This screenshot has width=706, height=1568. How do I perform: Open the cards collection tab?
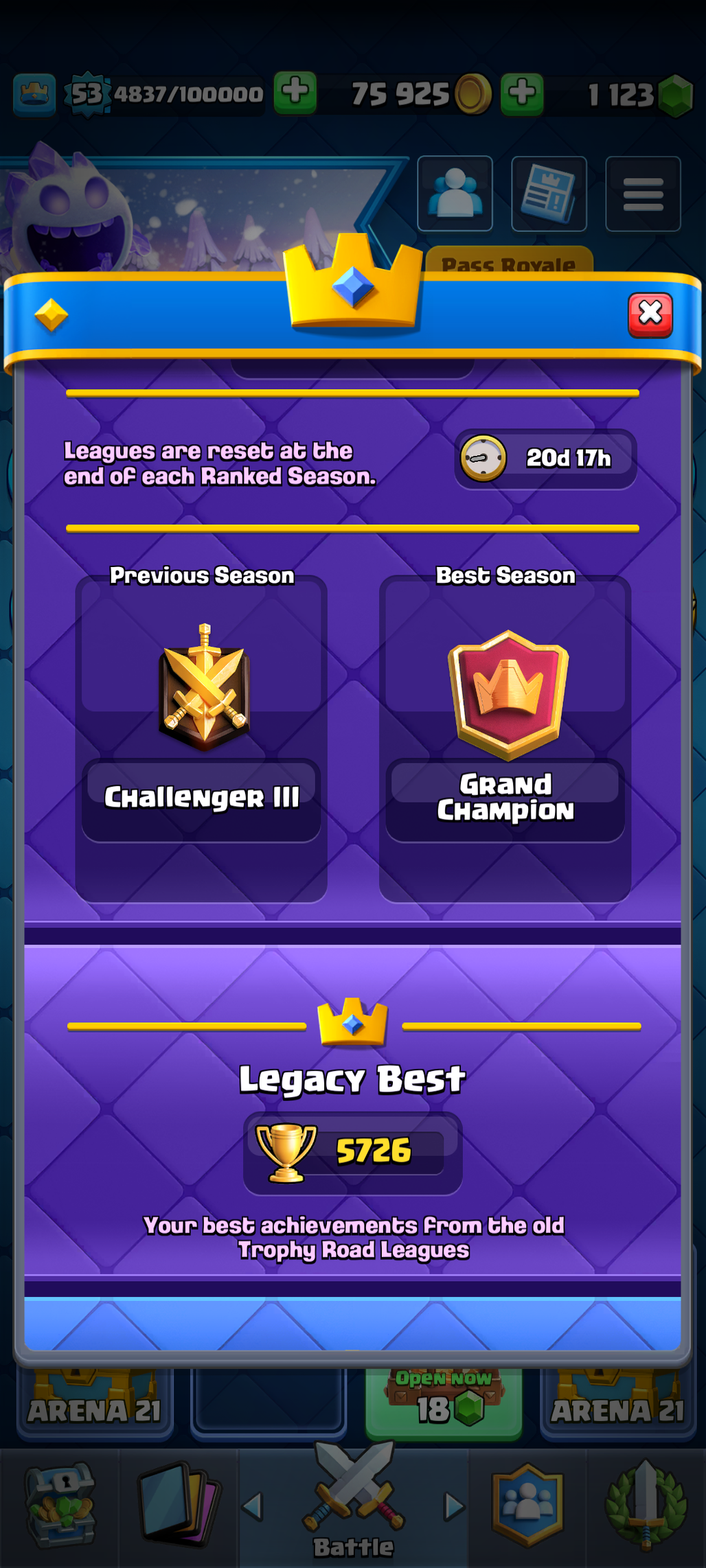click(x=179, y=1507)
